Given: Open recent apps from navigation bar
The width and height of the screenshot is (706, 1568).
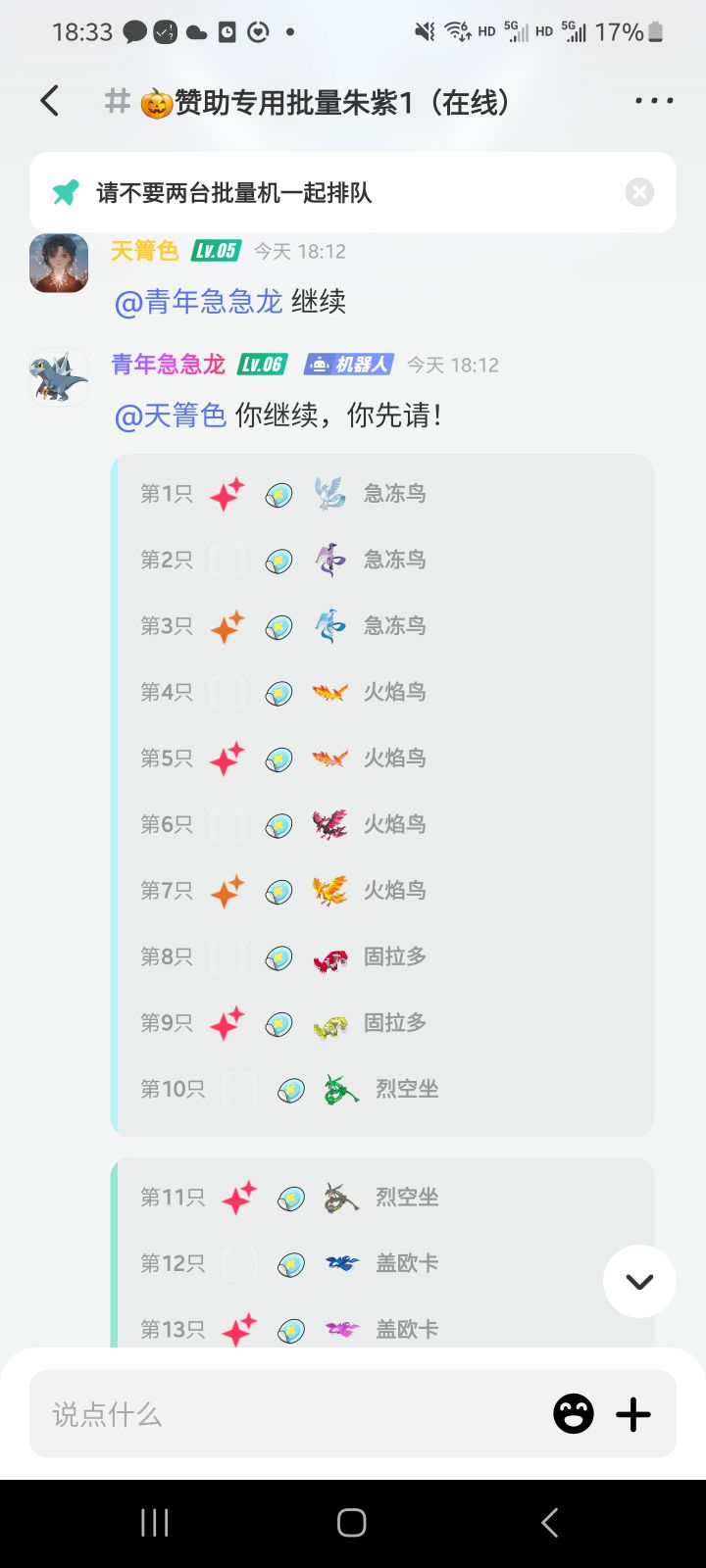Looking at the screenshot, I should click(x=155, y=1522).
